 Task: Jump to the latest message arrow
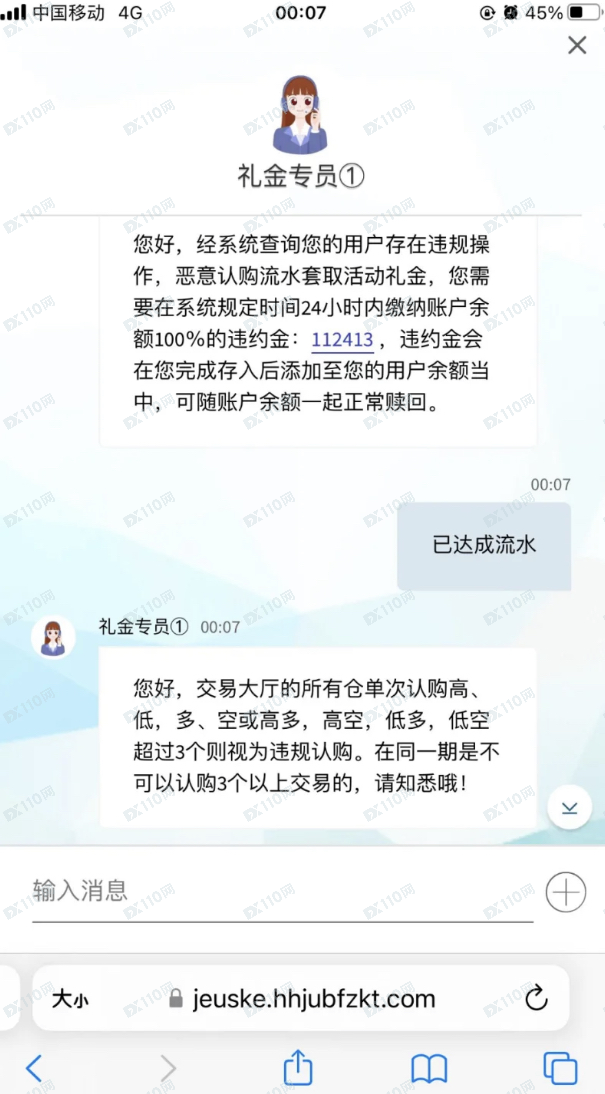(569, 808)
